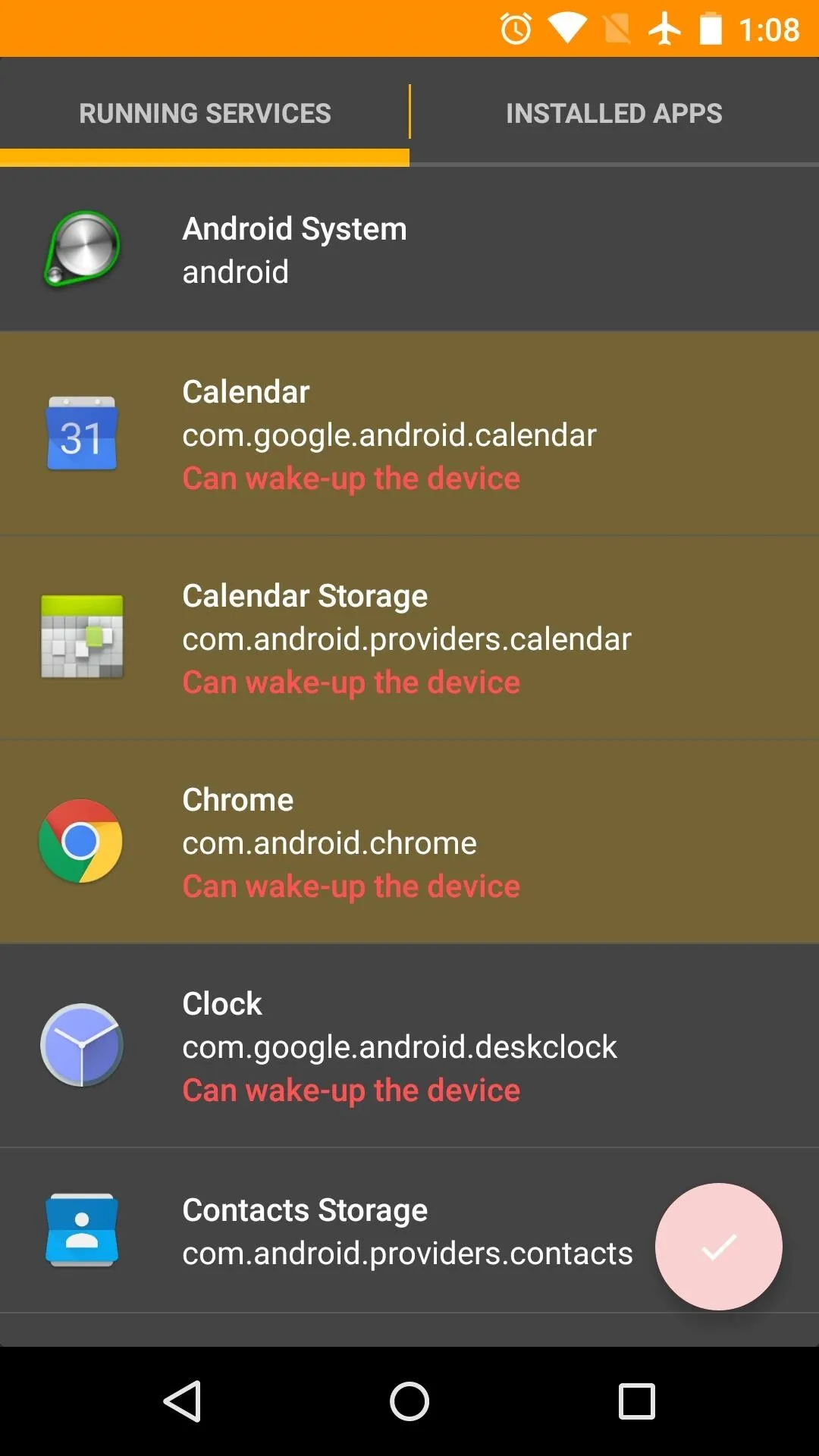Go back using the navigation bar
This screenshot has width=819, height=1456.
tap(182, 1401)
